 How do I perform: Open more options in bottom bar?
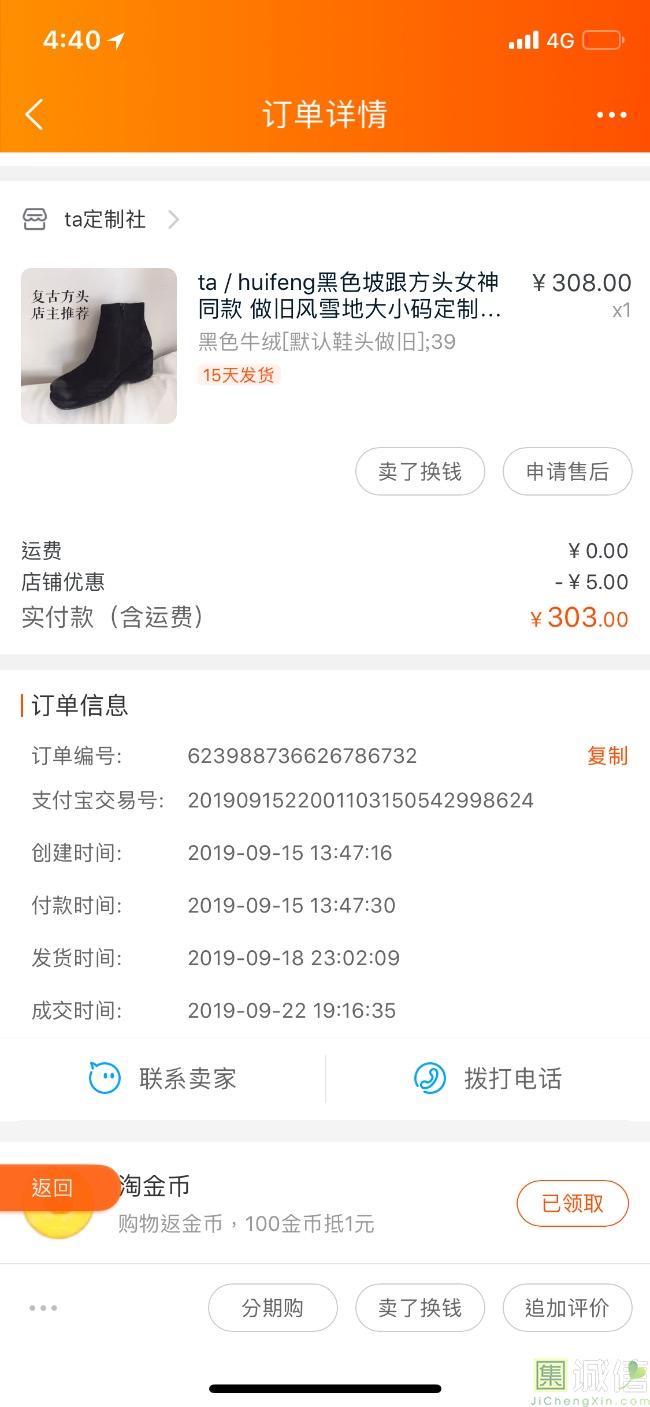pos(43,1308)
